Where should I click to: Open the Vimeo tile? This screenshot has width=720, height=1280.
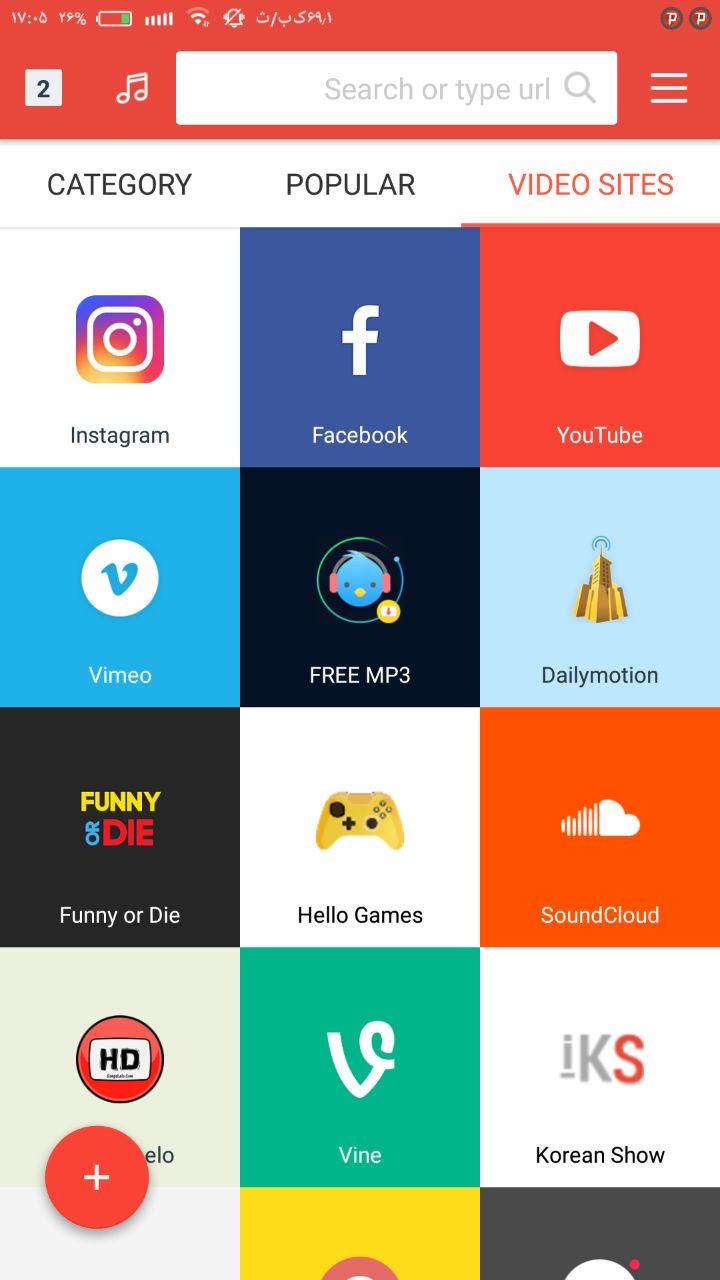120,587
